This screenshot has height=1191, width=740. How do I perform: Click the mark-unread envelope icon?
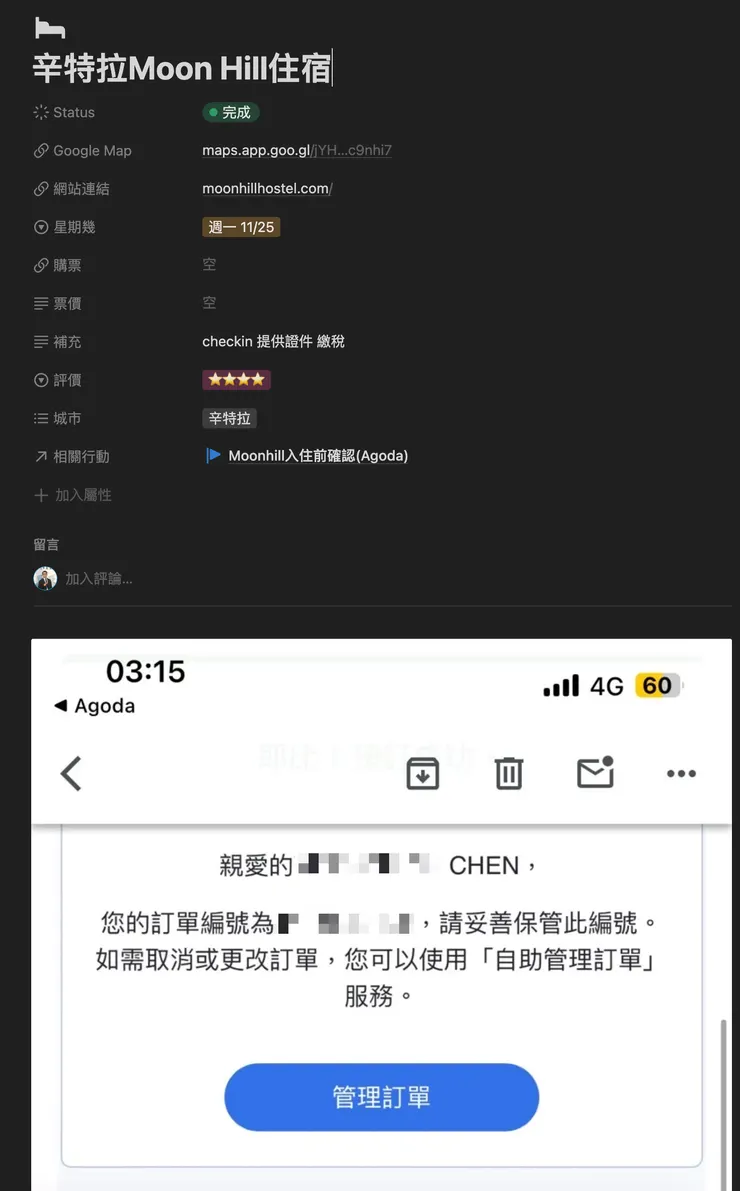(x=596, y=773)
